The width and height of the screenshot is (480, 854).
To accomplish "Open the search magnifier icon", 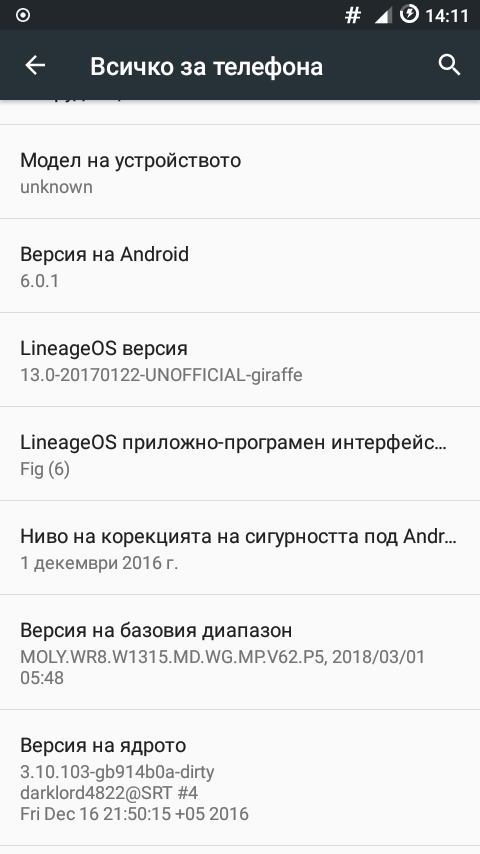I will point(449,65).
